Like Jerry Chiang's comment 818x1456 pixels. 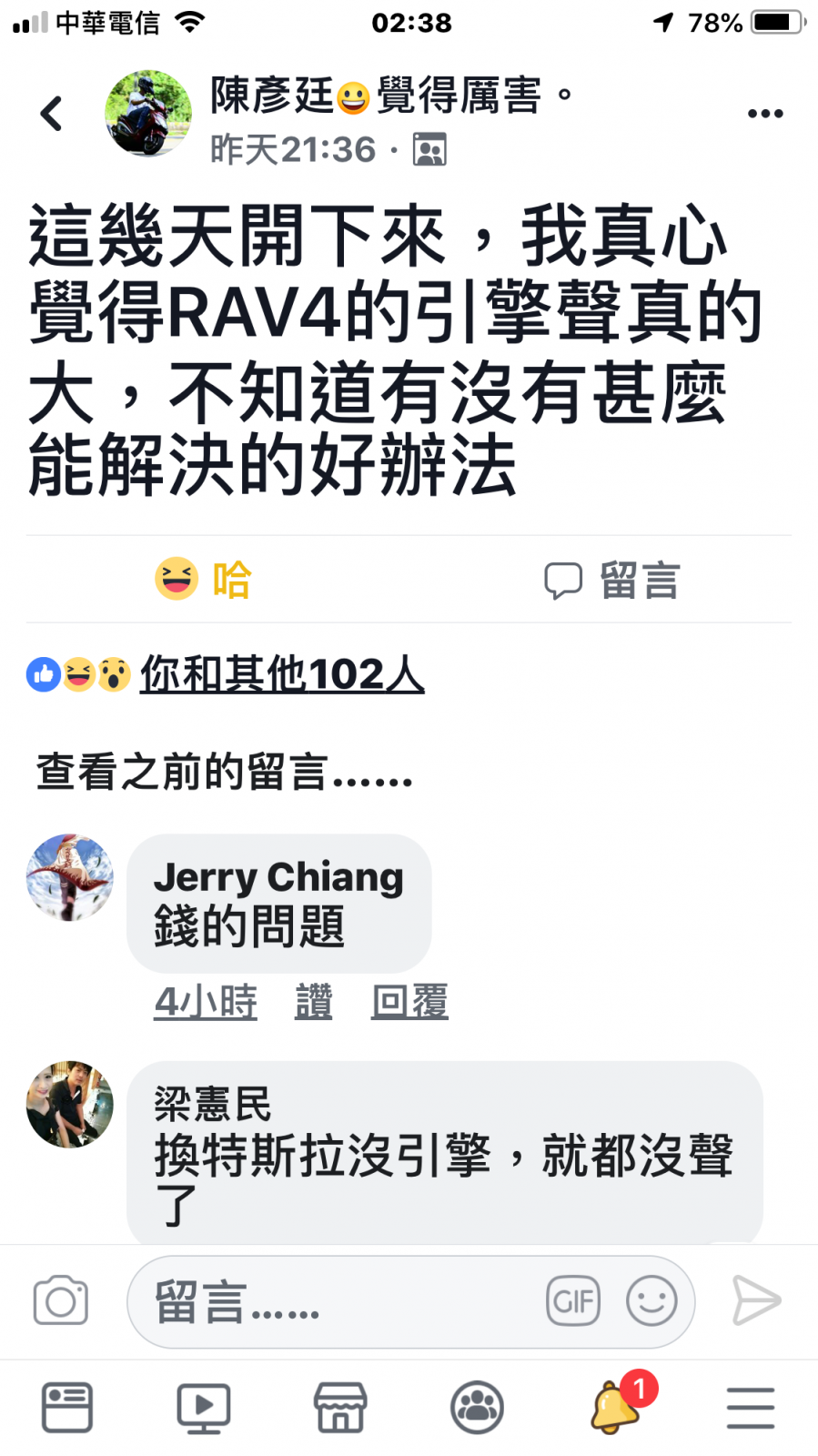coord(313,1002)
